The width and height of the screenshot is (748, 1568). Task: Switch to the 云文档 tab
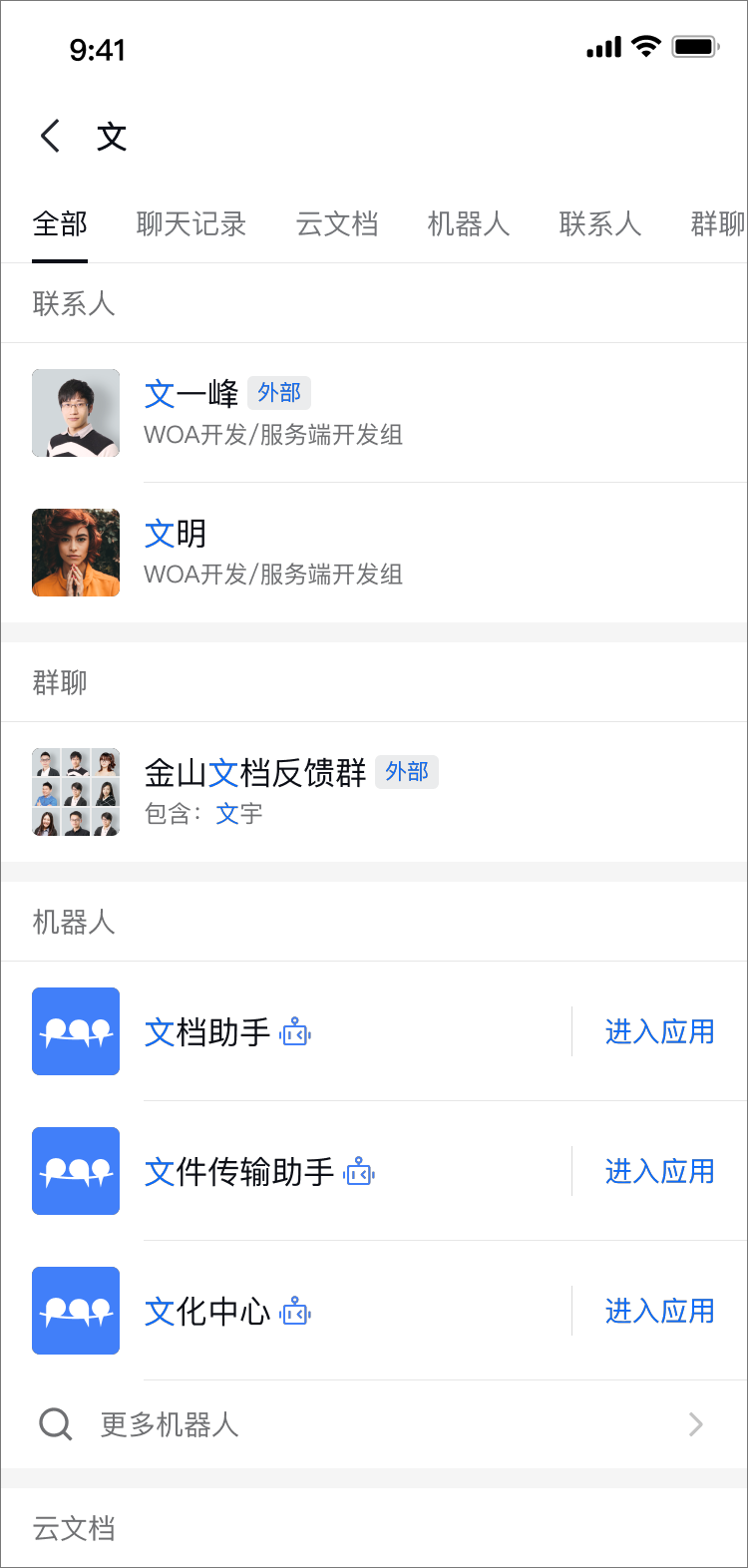pyautogui.click(x=337, y=224)
